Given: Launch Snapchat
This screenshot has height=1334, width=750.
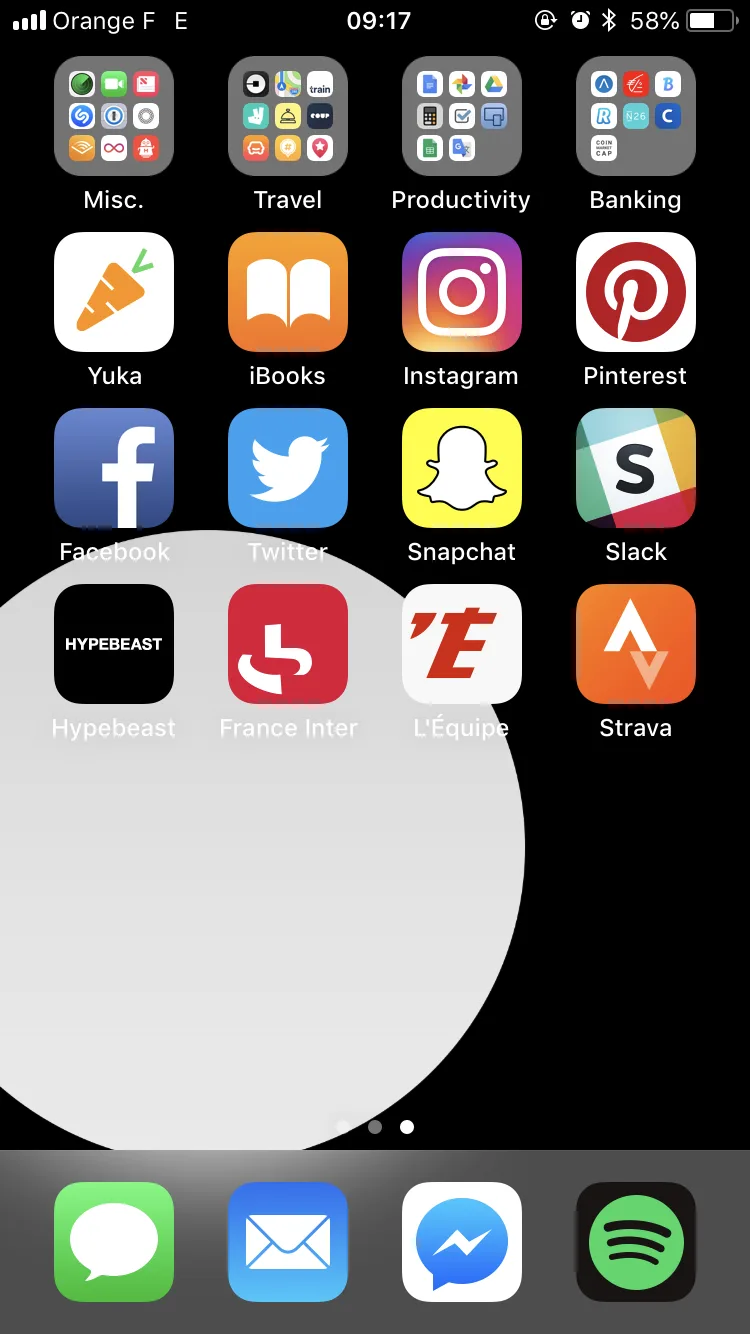Looking at the screenshot, I should 462,468.
